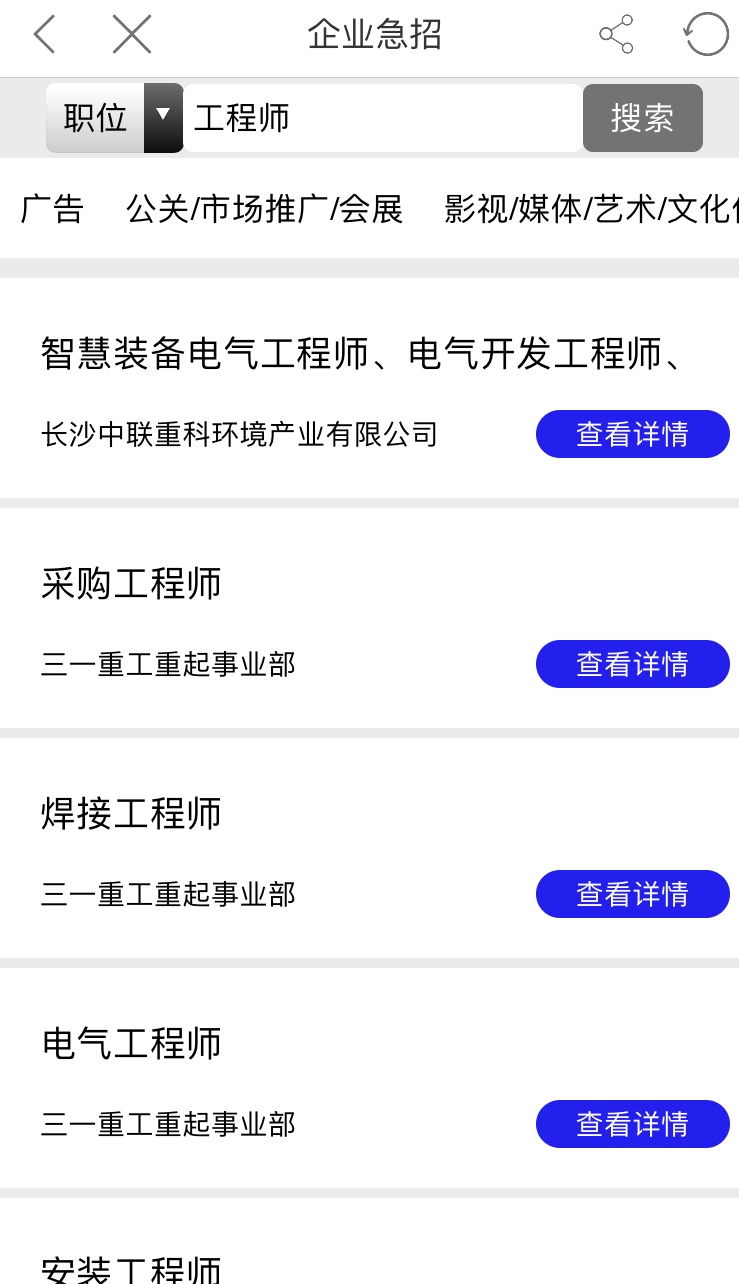Click 三一重工重起事业部 under 焊接工程师
Viewport: 739px width, 1284px height.
[x=167, y=894]
